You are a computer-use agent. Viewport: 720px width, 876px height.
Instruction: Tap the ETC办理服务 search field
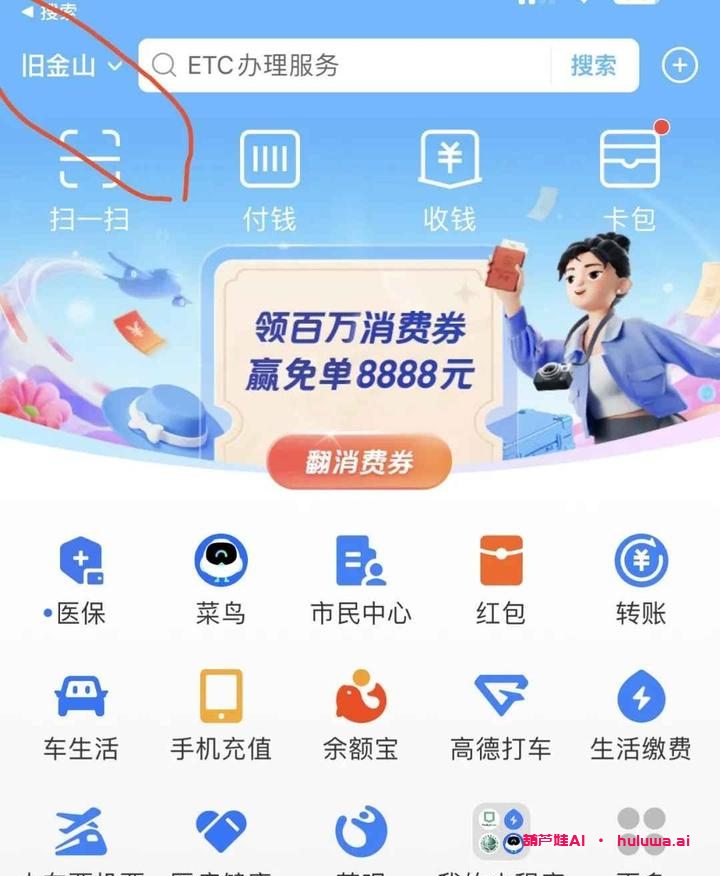point(345,66)
